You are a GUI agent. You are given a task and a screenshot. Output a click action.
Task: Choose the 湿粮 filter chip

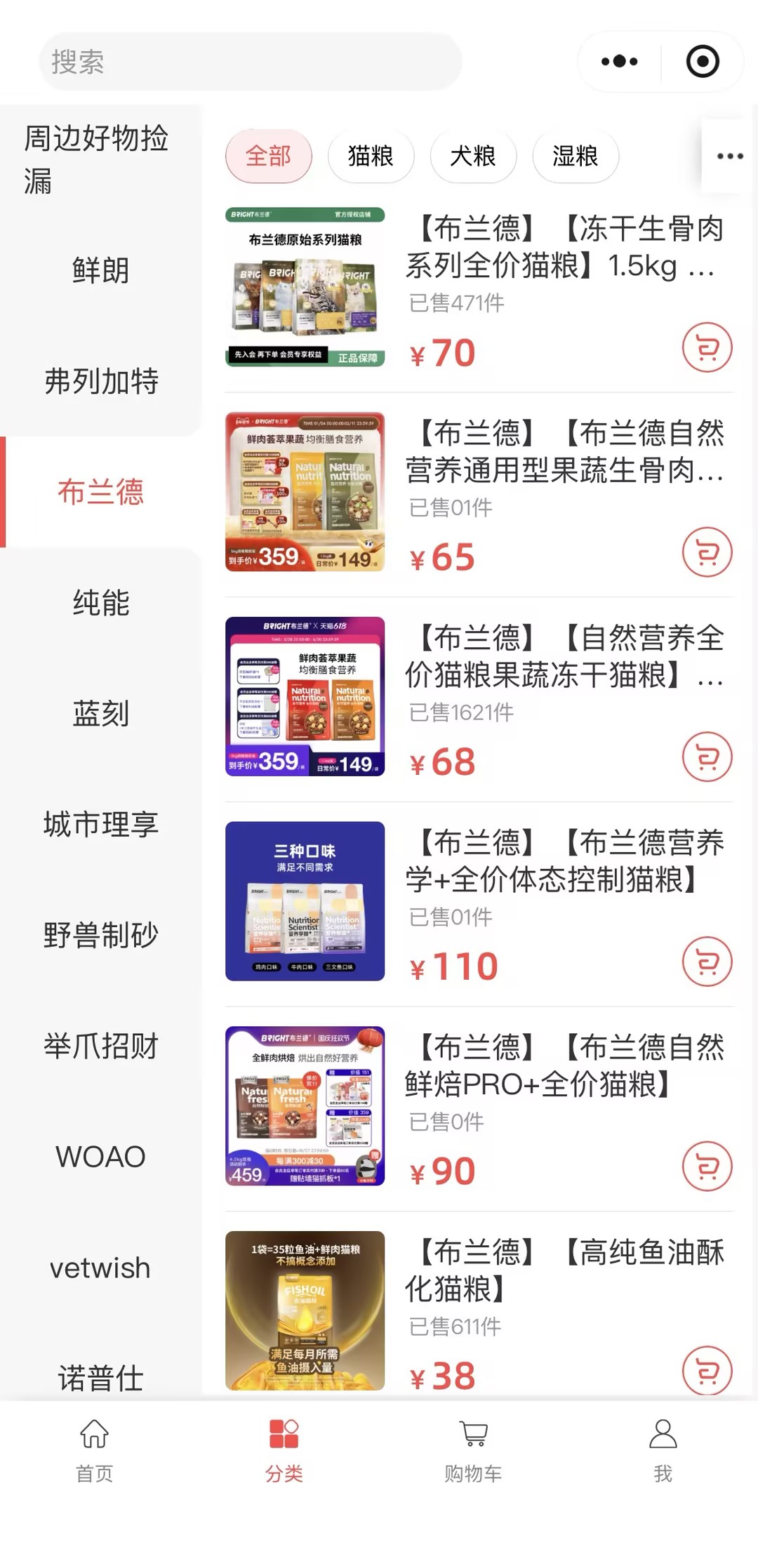576,156
